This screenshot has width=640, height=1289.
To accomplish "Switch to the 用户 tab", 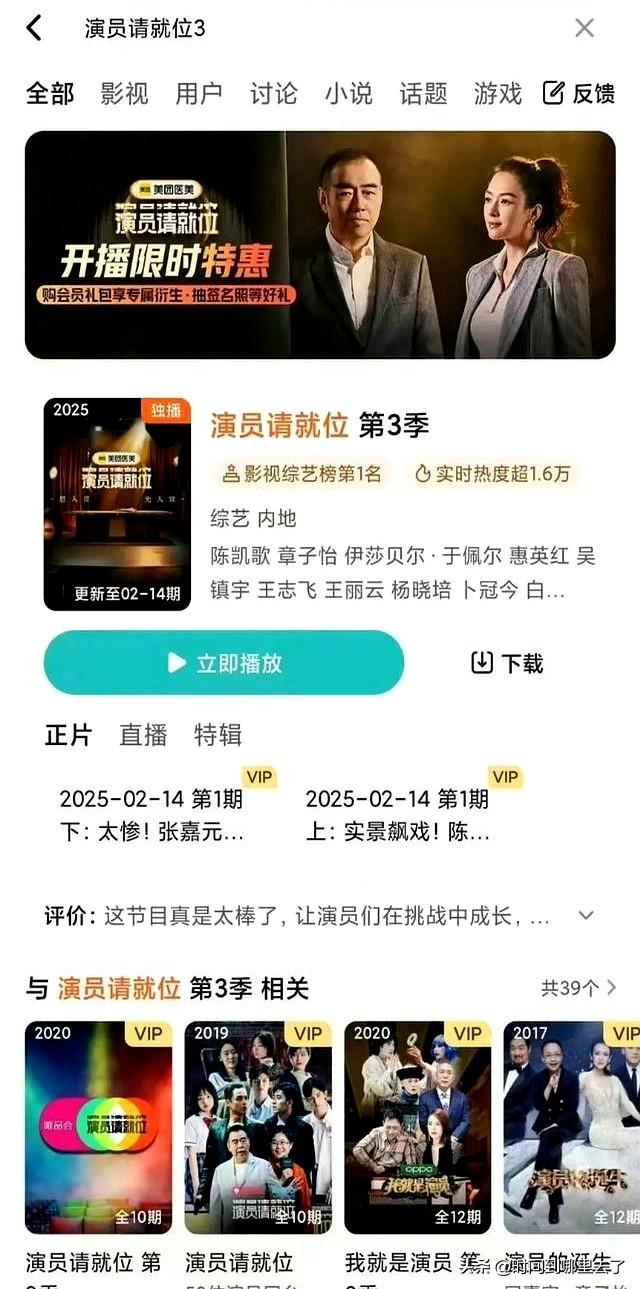I will 199,94.
